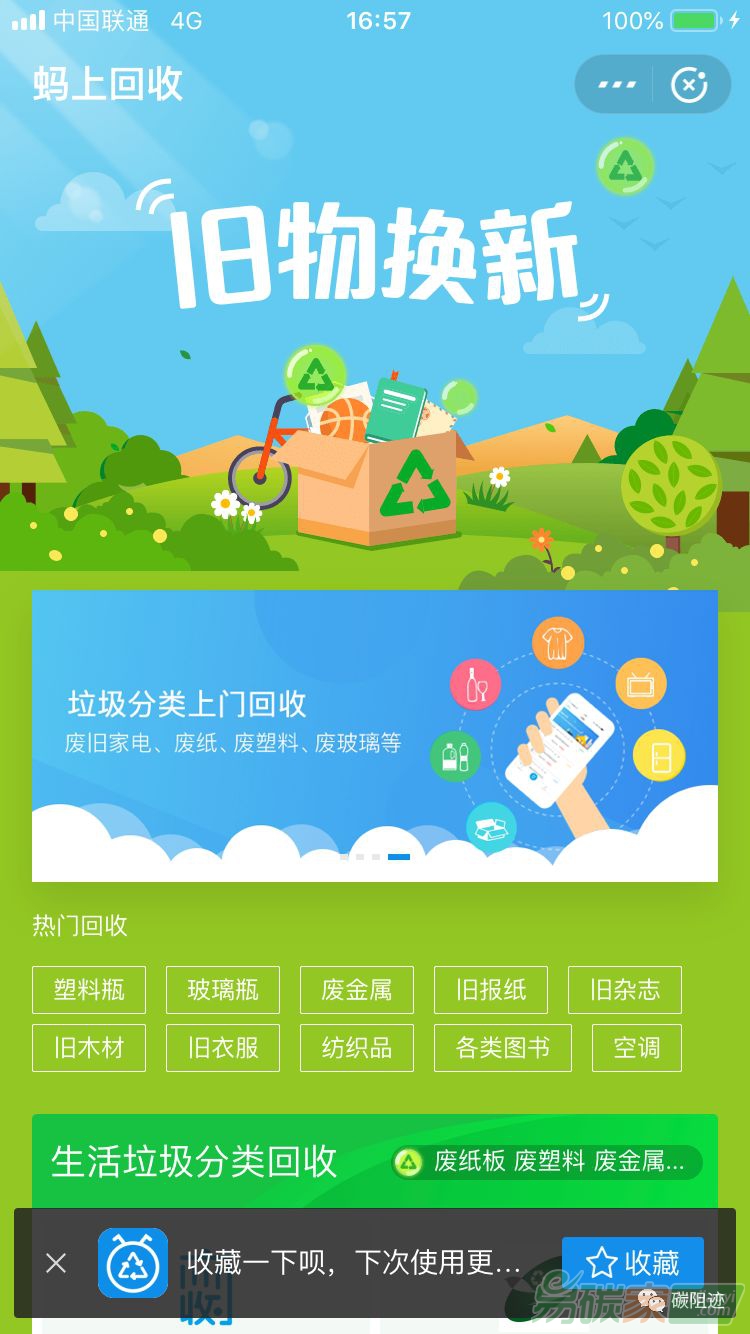Tap the 废金属 chip
750x1334 pixels.
click(357, 990)
